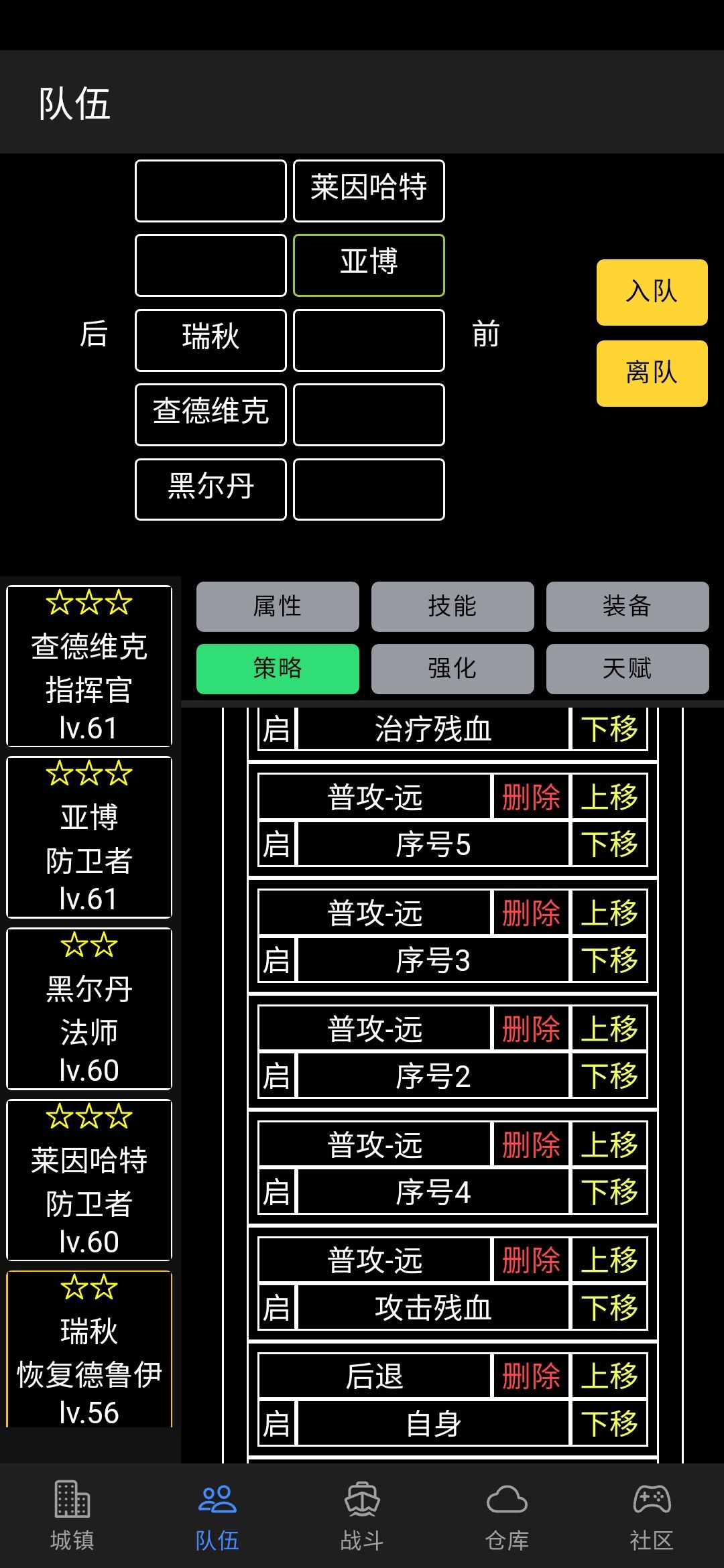The image size is (724, 1568).
Task: Move the 序号3 strategy up
Action: click(609, 913)
